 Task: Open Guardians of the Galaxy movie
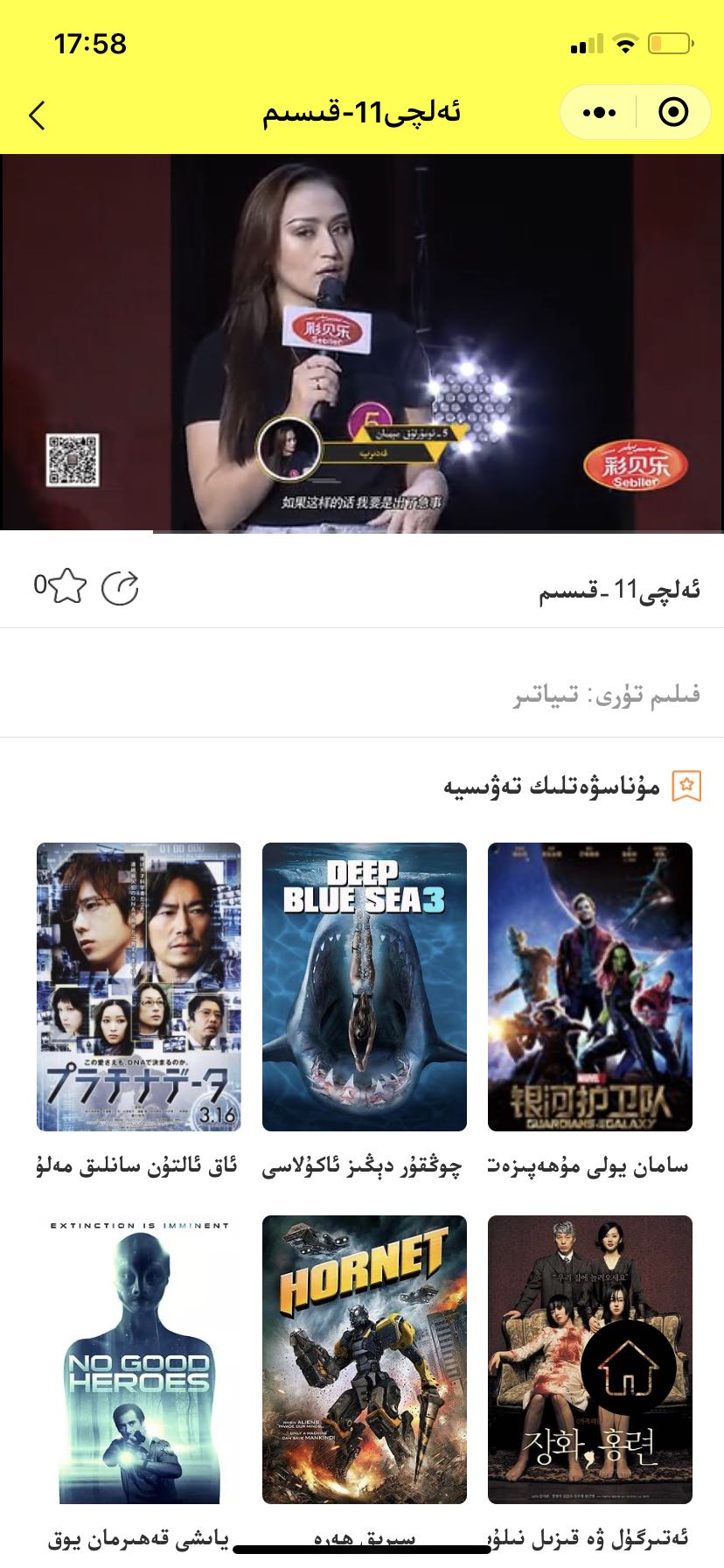coord(589,986)
